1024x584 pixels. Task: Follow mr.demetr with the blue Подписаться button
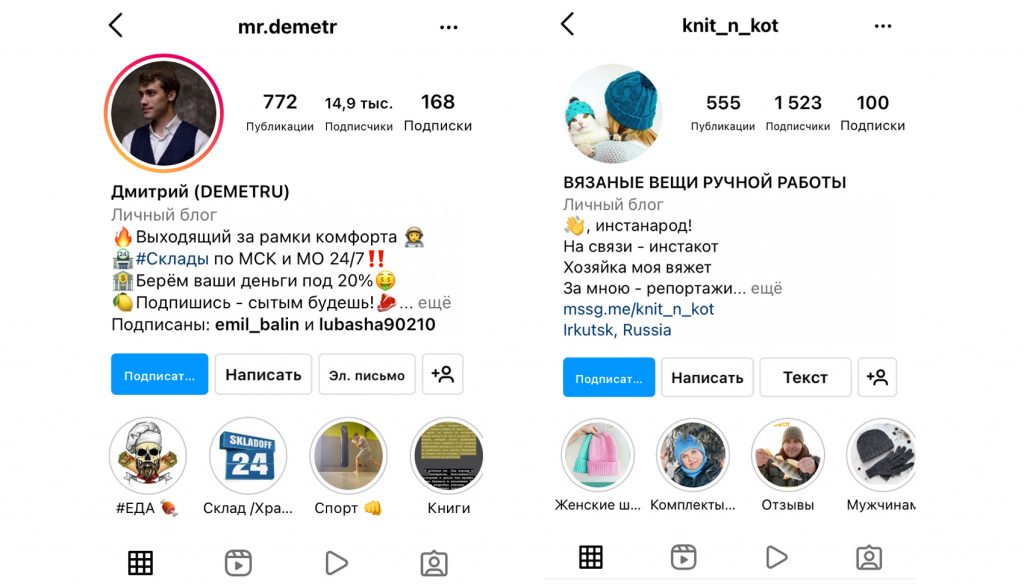click(x=159, y=375)
